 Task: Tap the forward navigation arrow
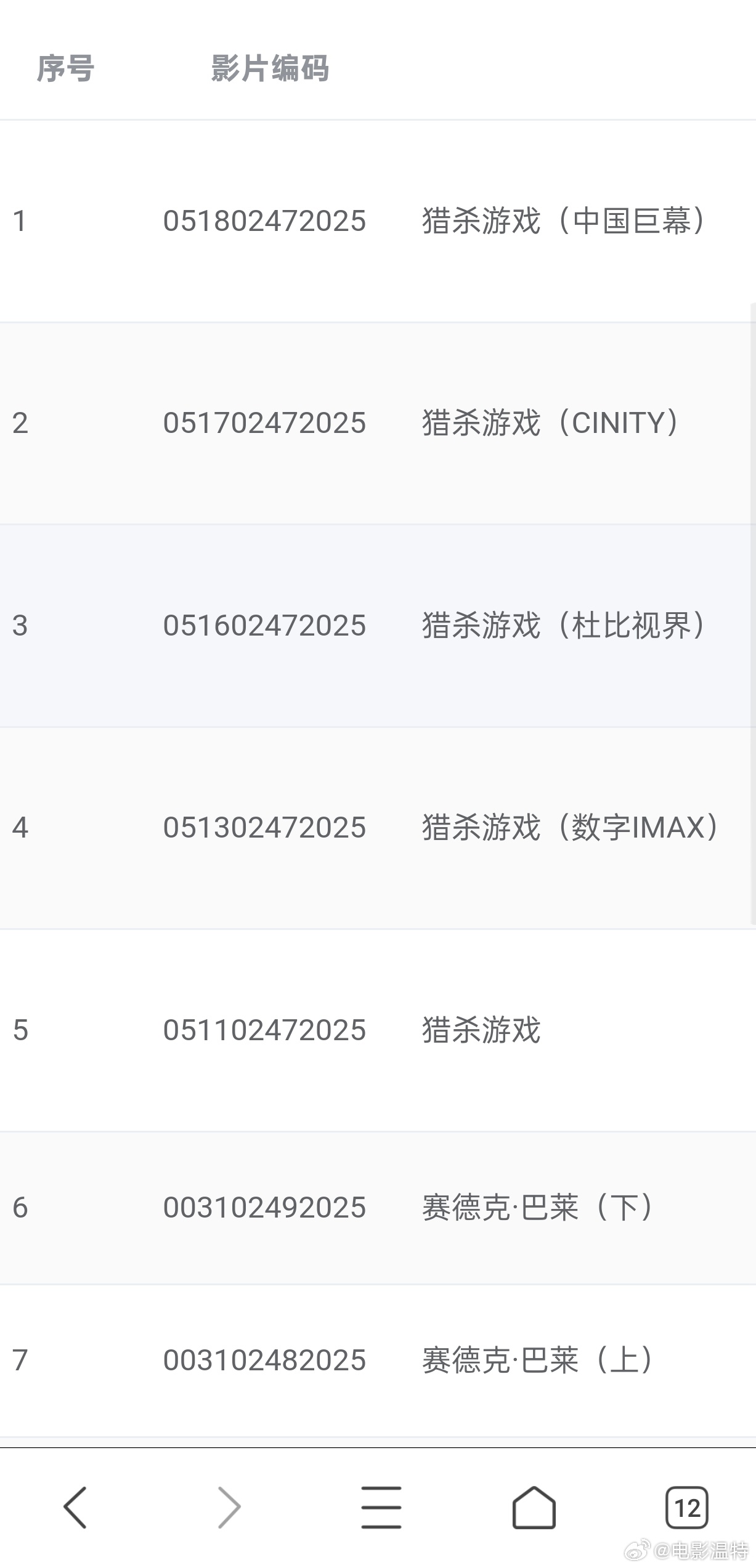click(229, 1506)
